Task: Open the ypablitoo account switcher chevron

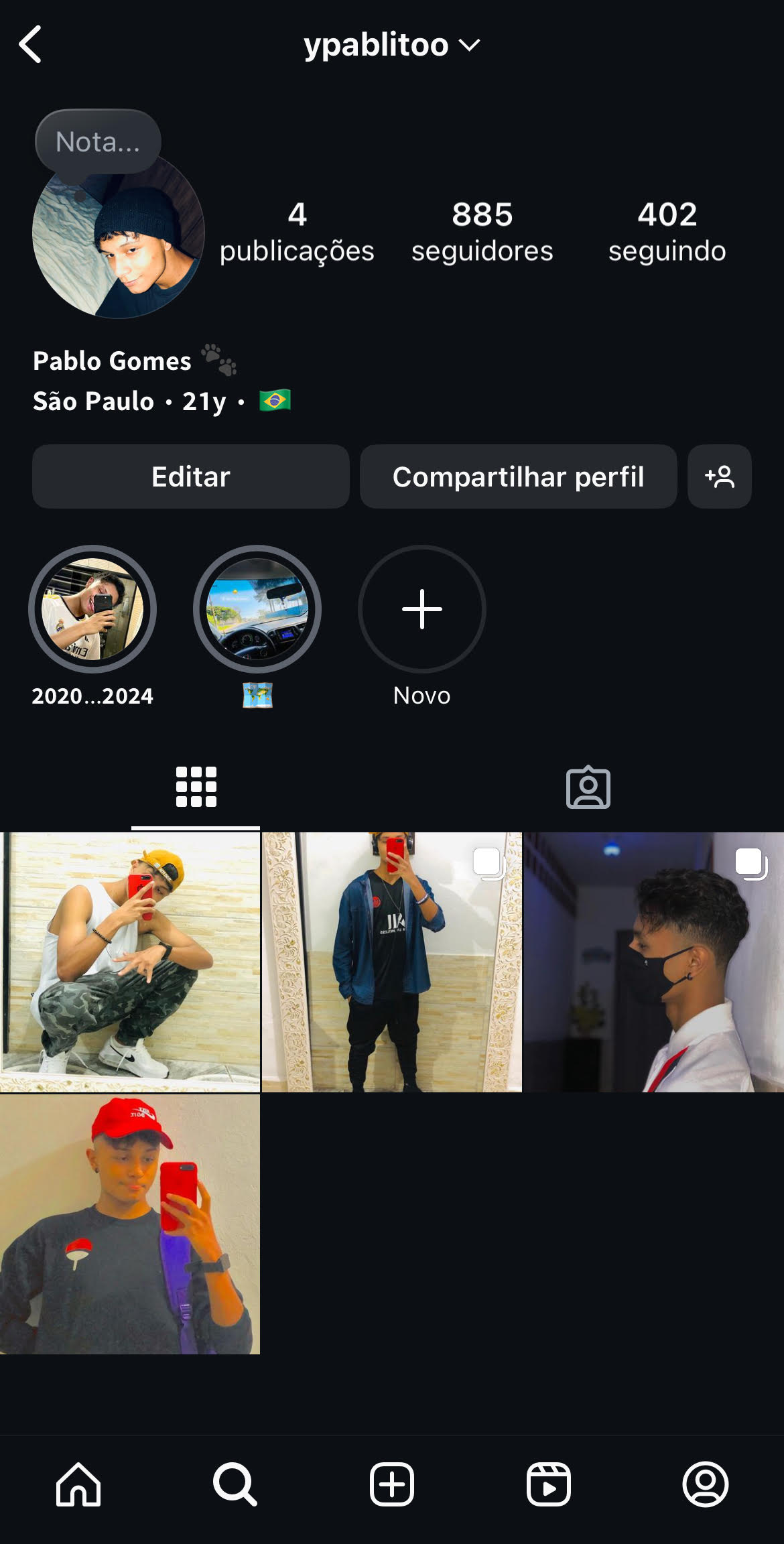Action: click(469, 45)
